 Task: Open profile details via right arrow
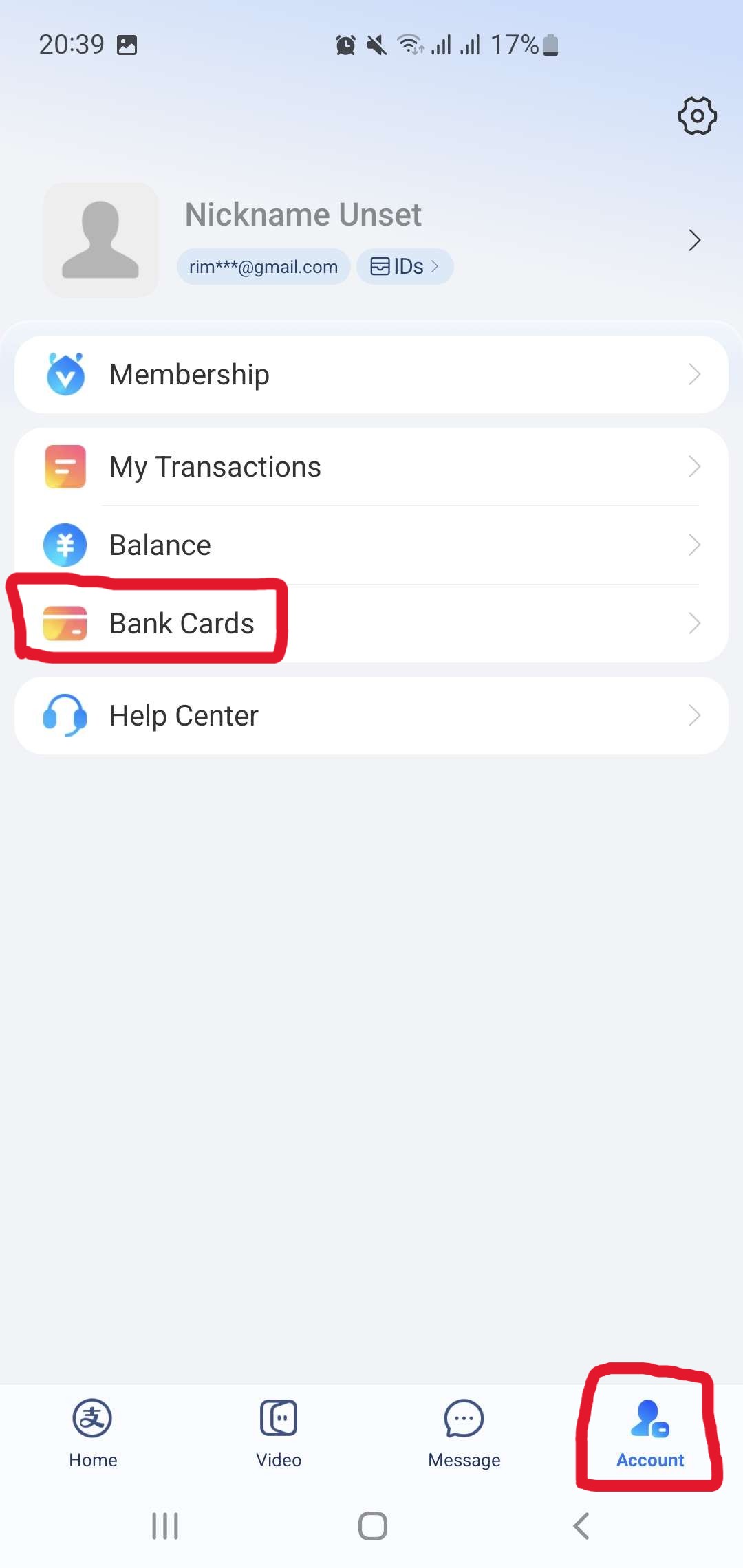(x=694, y=240)
